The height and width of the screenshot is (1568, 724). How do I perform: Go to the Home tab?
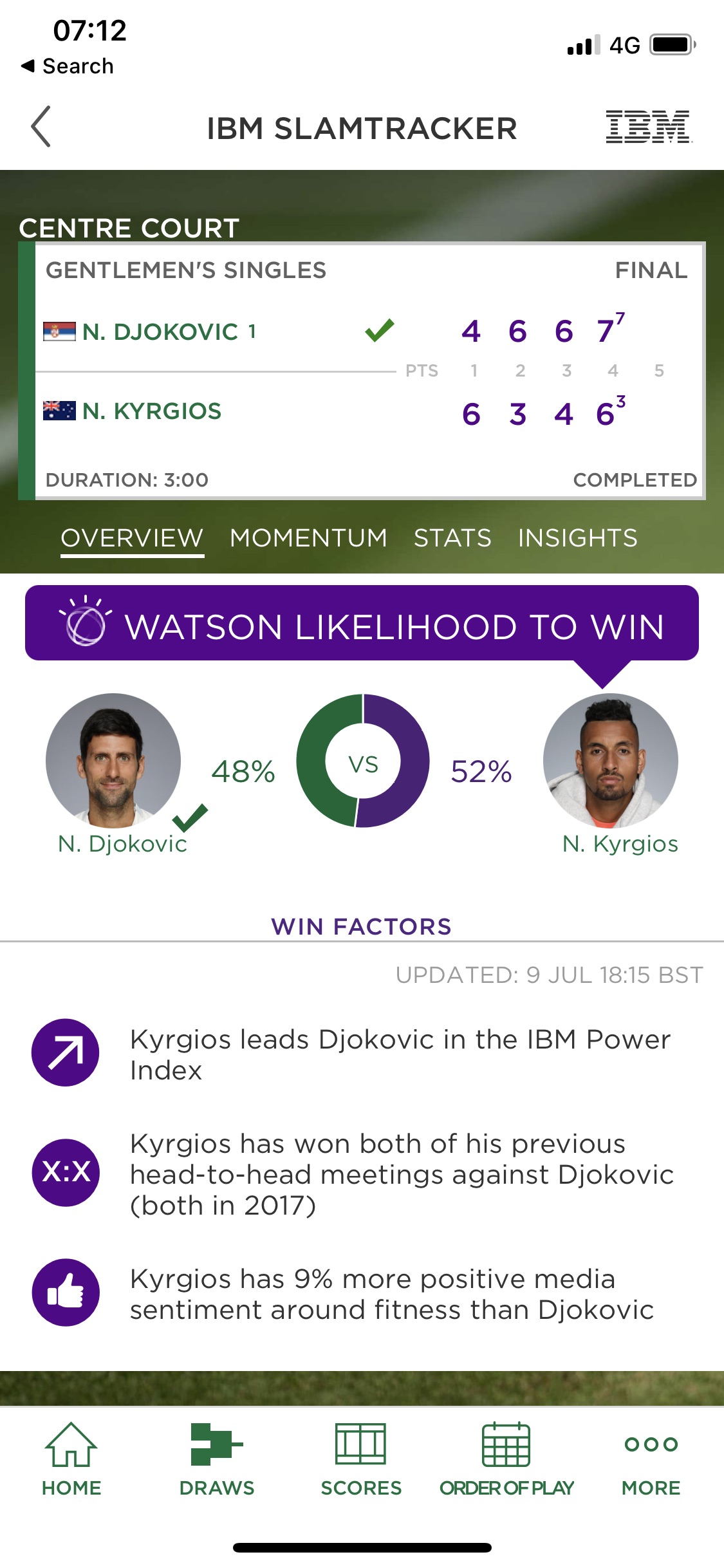coord(71,1460)
